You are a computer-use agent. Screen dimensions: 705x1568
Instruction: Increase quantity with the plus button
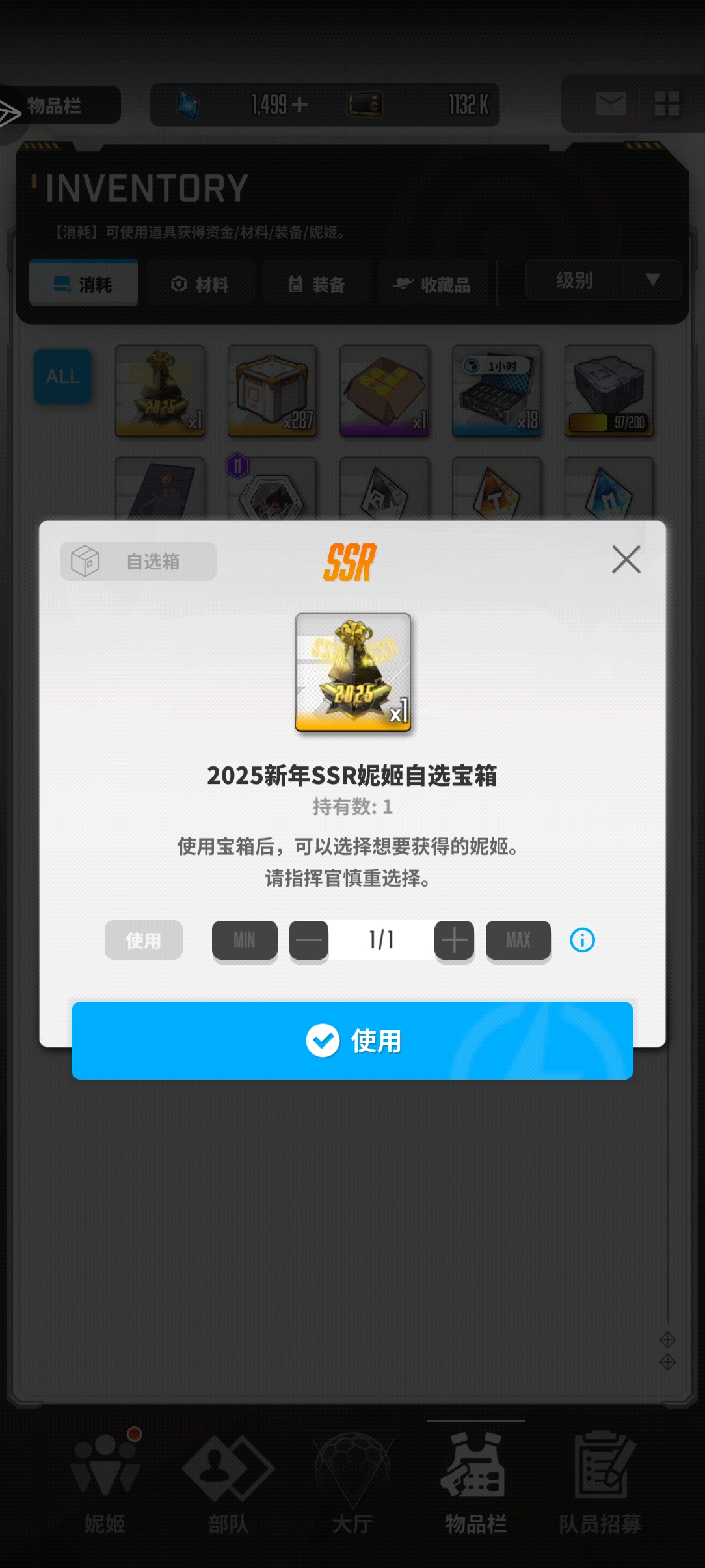coord(454,940)
